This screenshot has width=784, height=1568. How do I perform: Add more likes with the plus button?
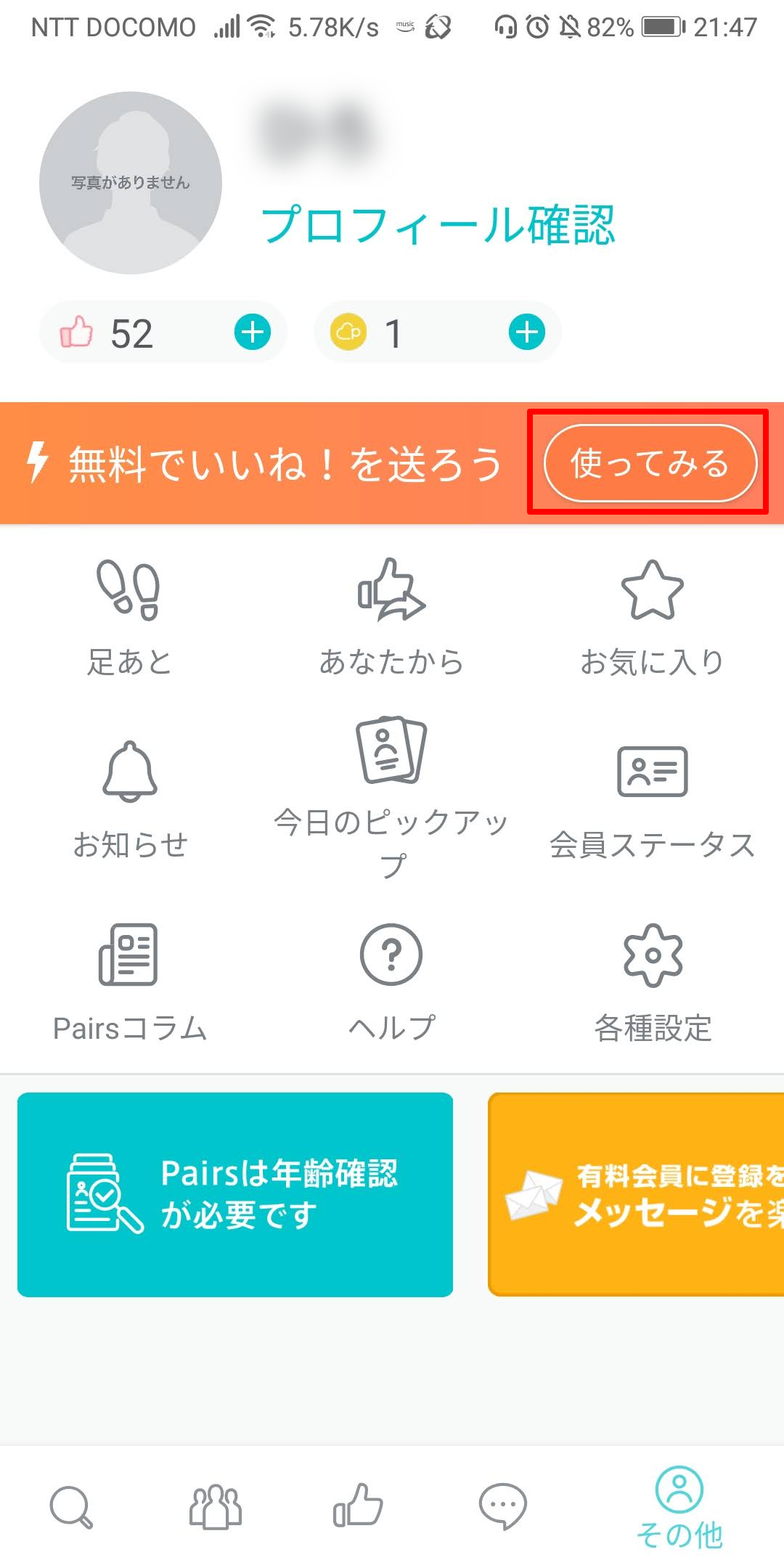coord(253,332)
